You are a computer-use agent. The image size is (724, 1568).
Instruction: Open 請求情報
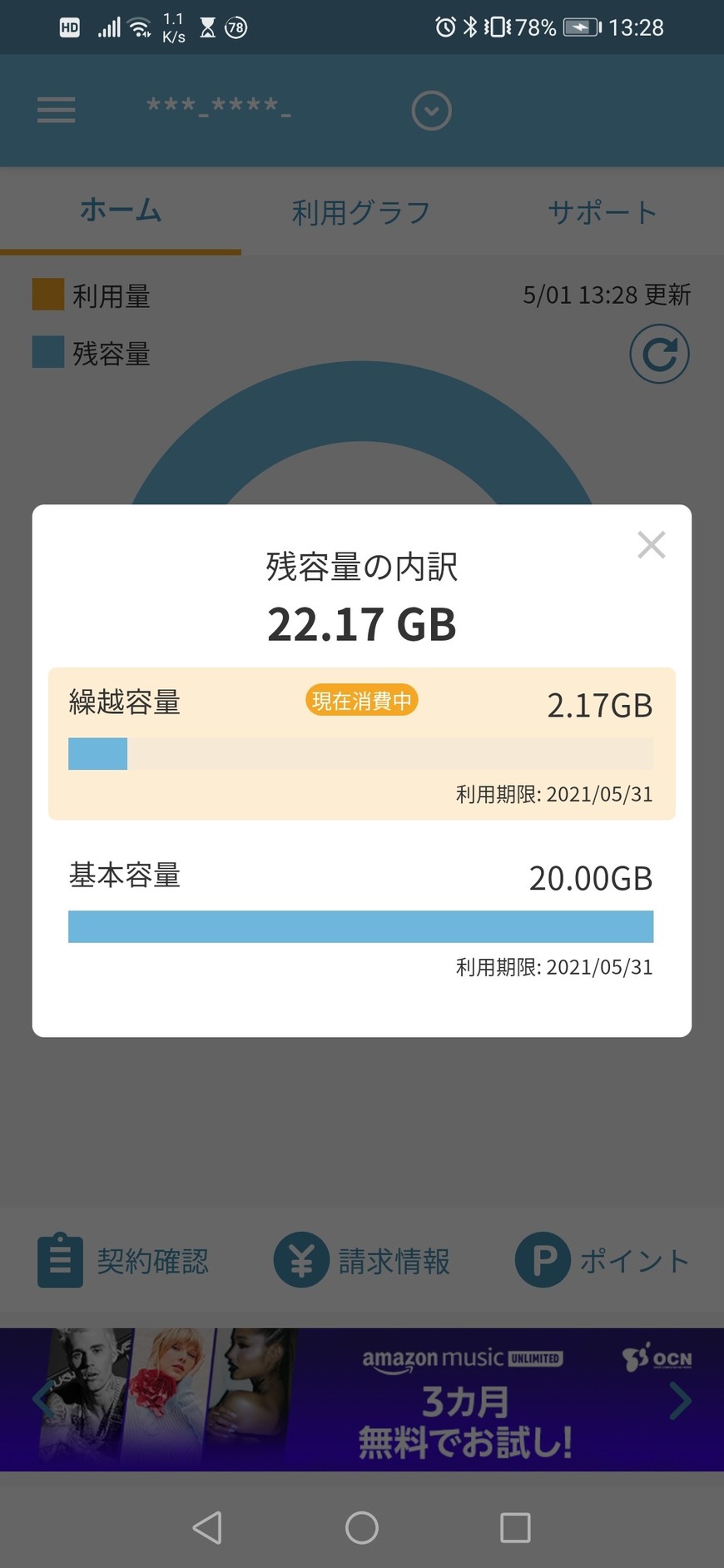pos(362,1260)
